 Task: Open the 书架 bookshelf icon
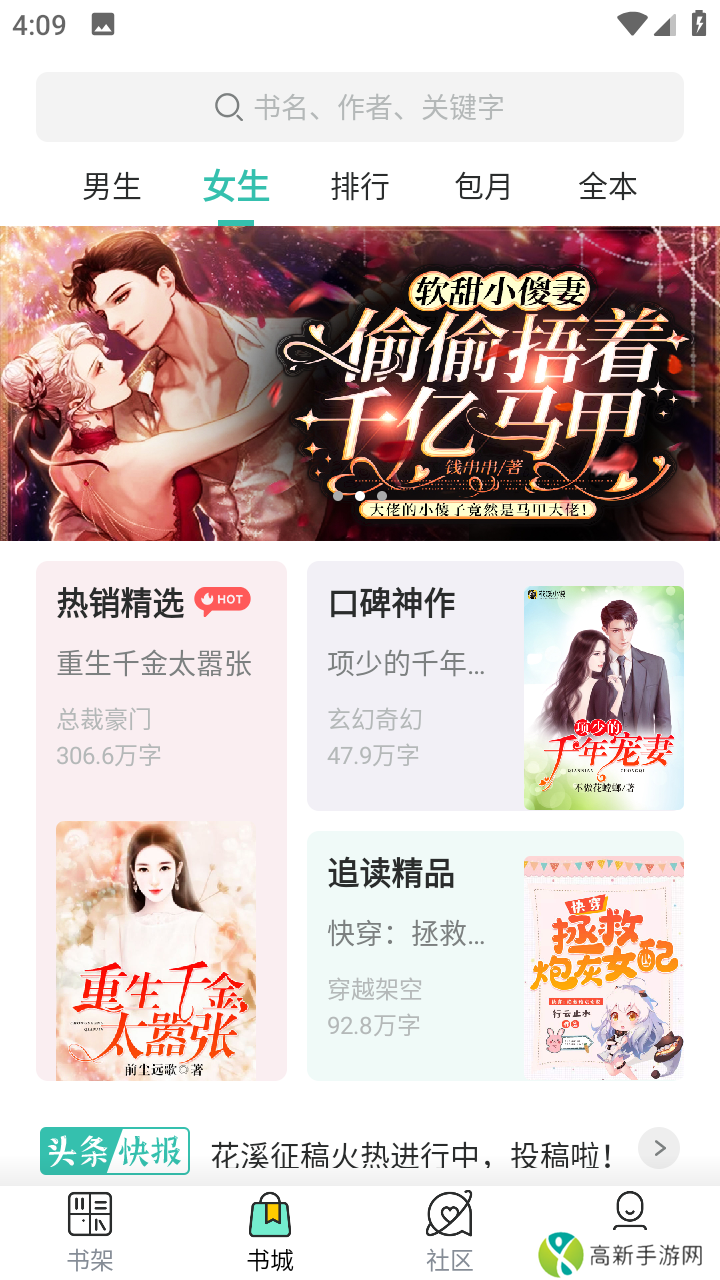89,1213
